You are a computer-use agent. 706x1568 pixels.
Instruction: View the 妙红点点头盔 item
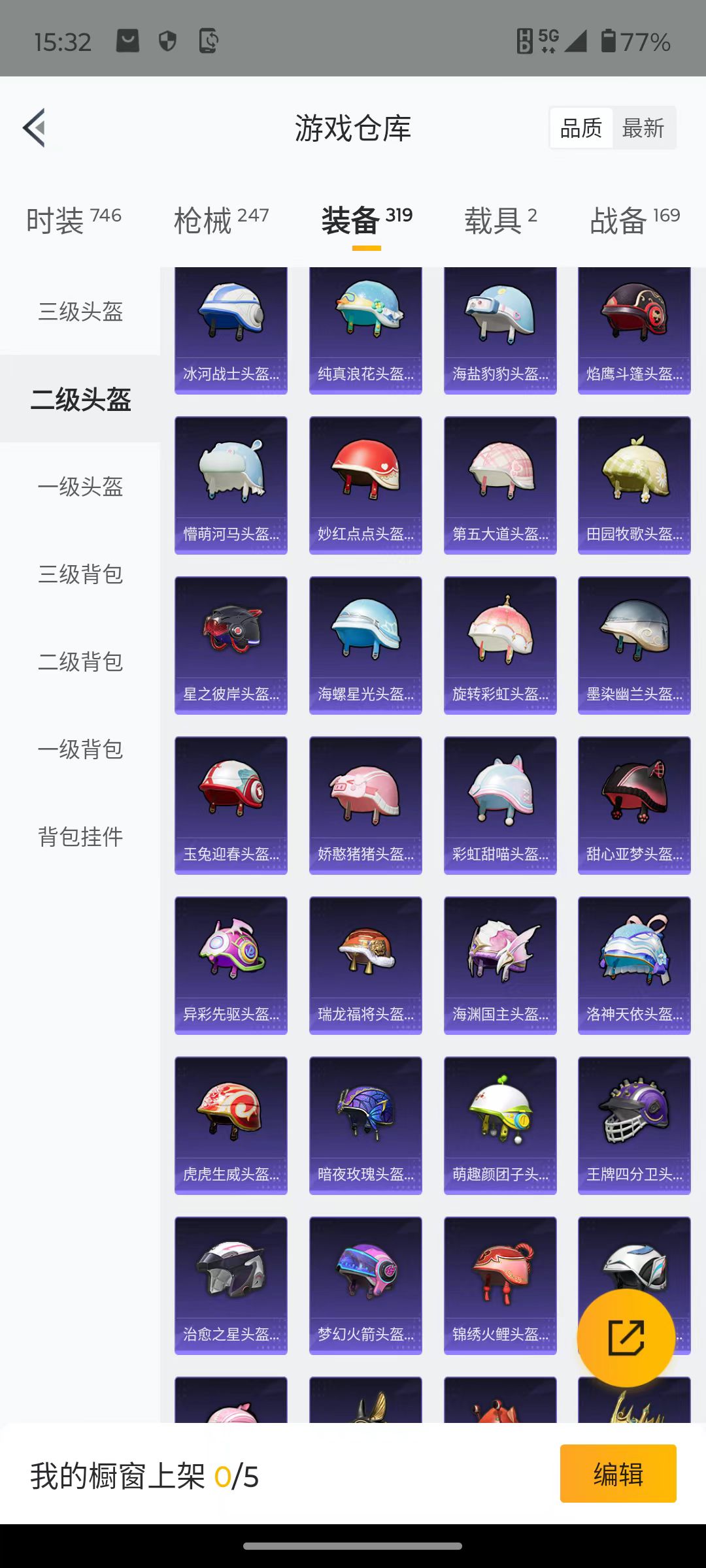coord(365,485)
